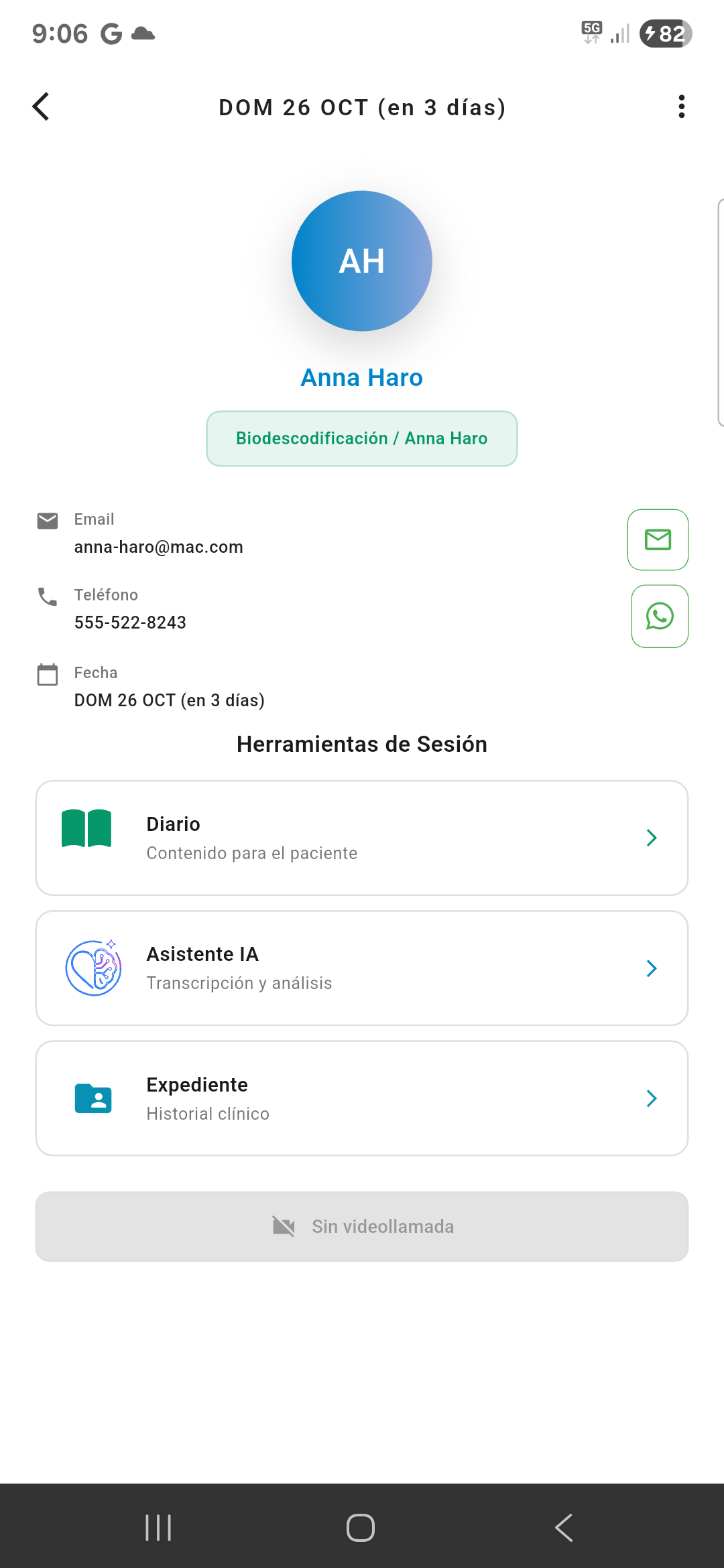Tap the Sin videollamada button
724x1568 pixels.
pyautogui.click(x=362, y=1226)
